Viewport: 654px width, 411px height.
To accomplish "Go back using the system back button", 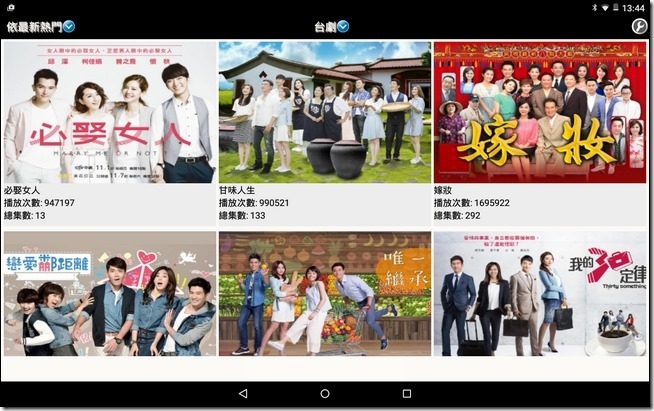I will coord(243,394).
